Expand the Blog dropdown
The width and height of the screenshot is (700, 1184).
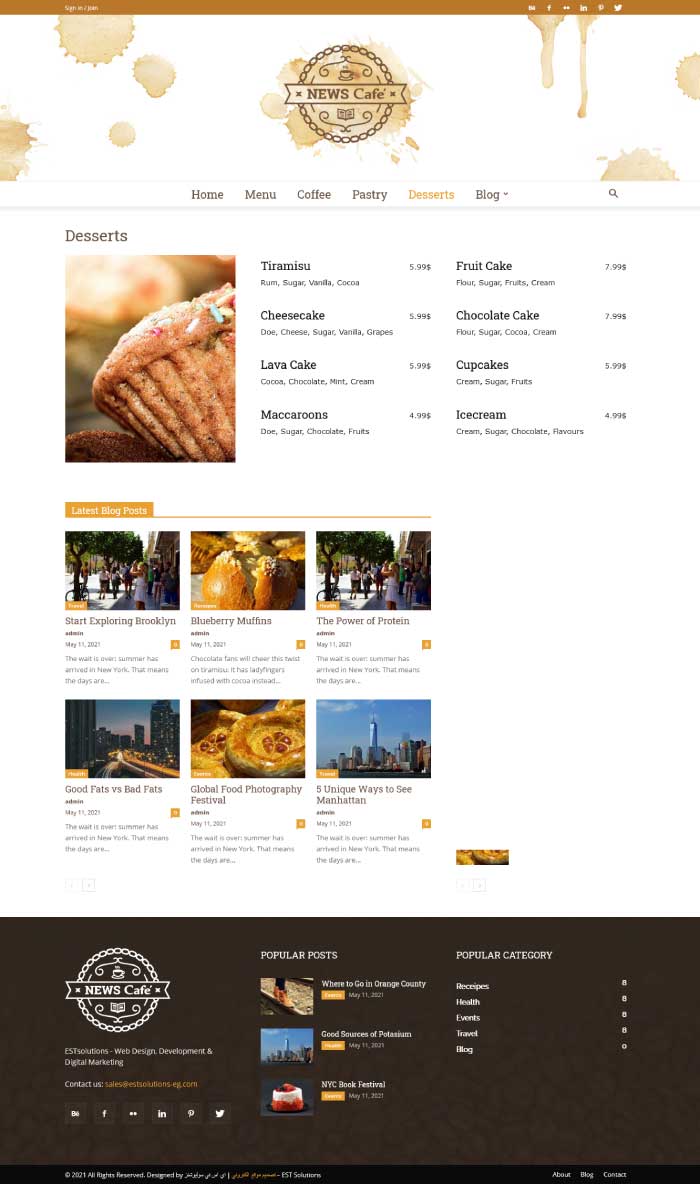492,195
